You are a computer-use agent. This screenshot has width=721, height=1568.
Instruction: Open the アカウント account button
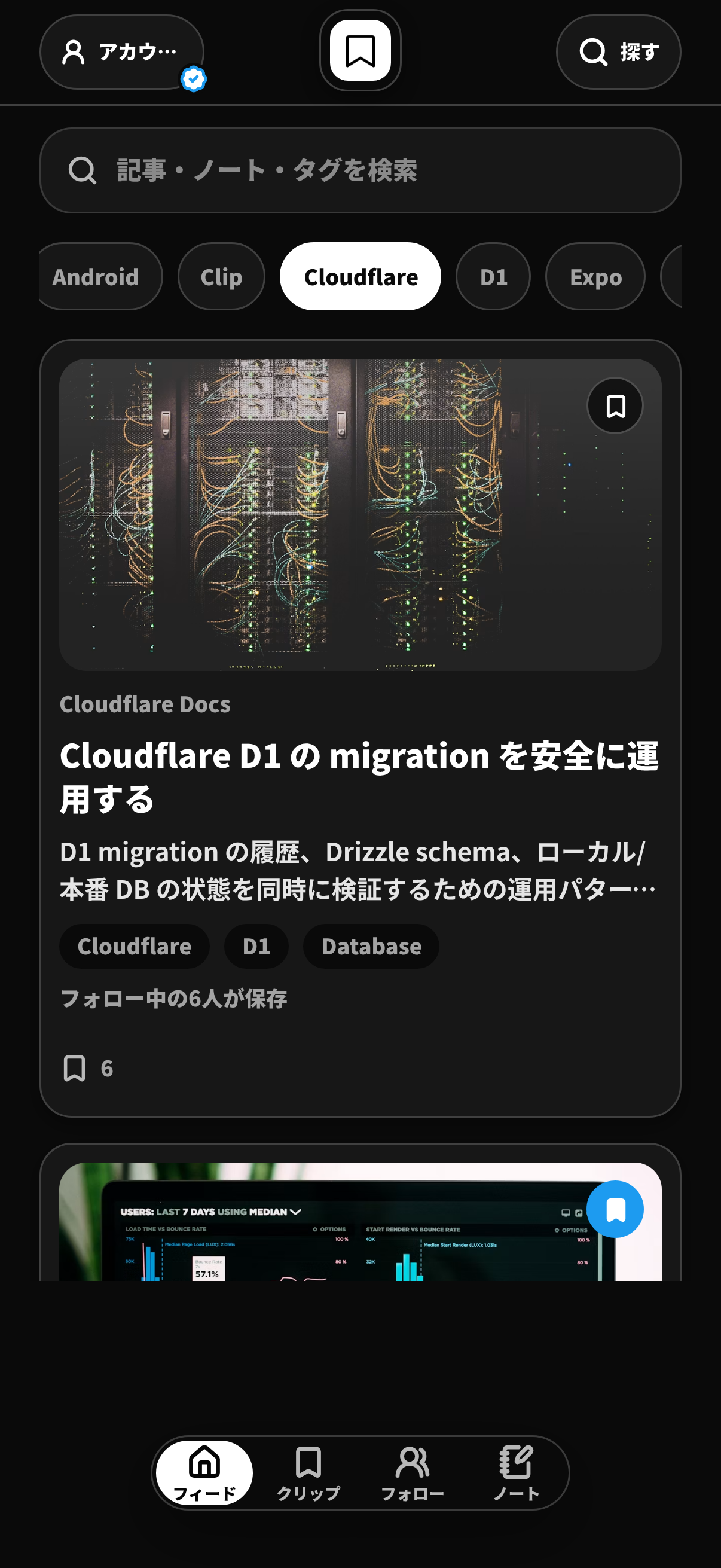click(122, 52)
